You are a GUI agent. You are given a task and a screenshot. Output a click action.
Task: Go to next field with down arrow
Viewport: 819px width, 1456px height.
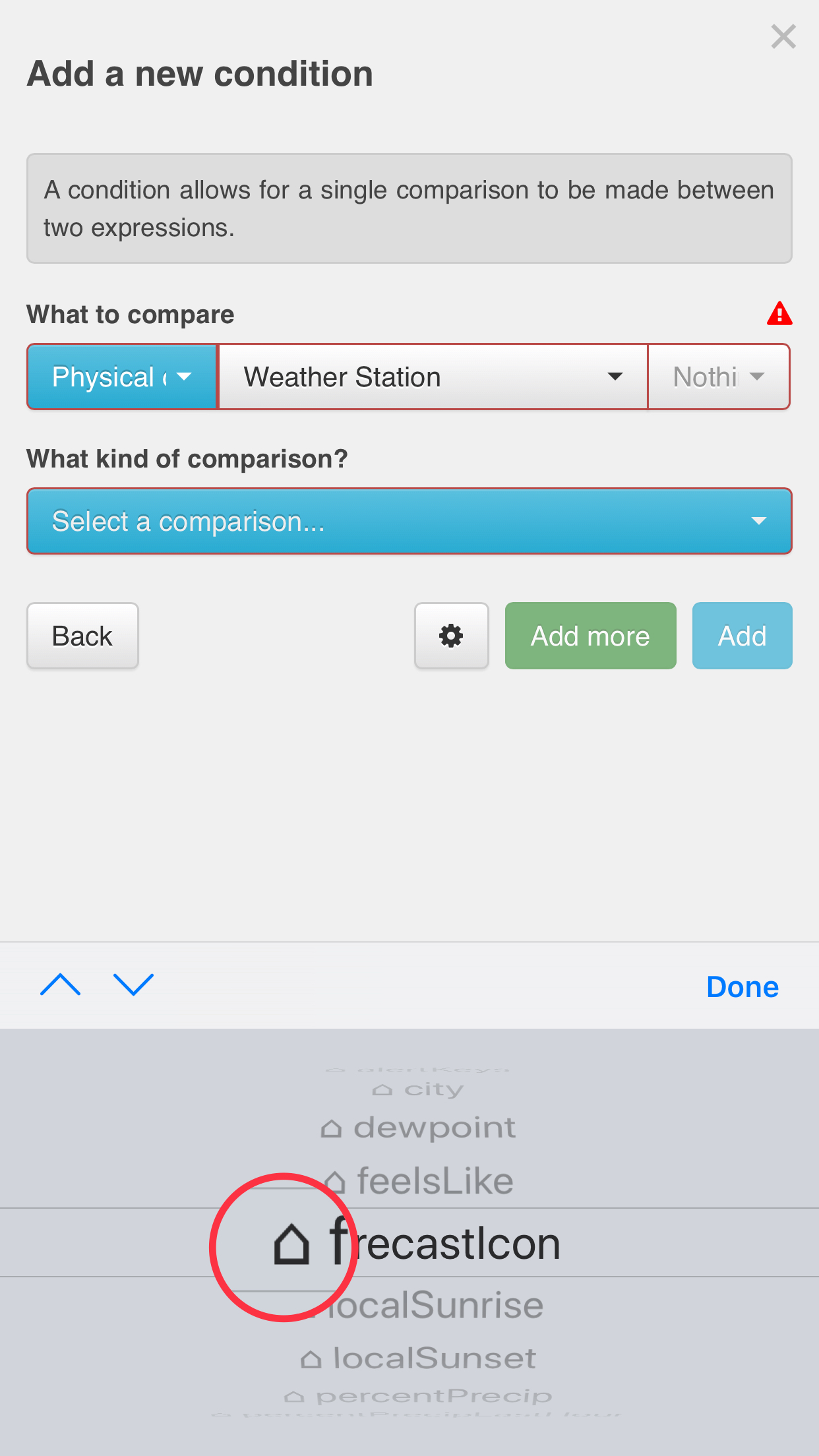[133, 985]
